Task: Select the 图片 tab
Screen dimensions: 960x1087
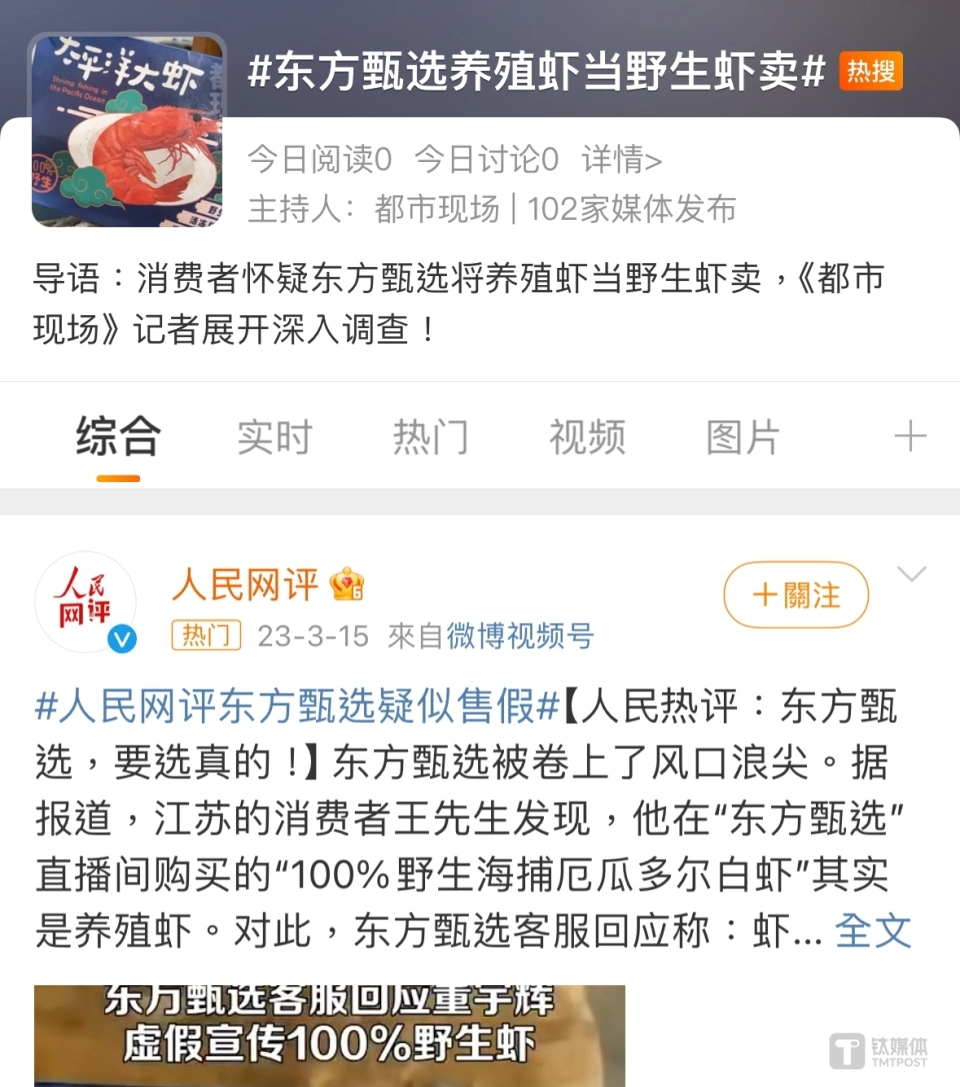Action: (x=742, y=438)
